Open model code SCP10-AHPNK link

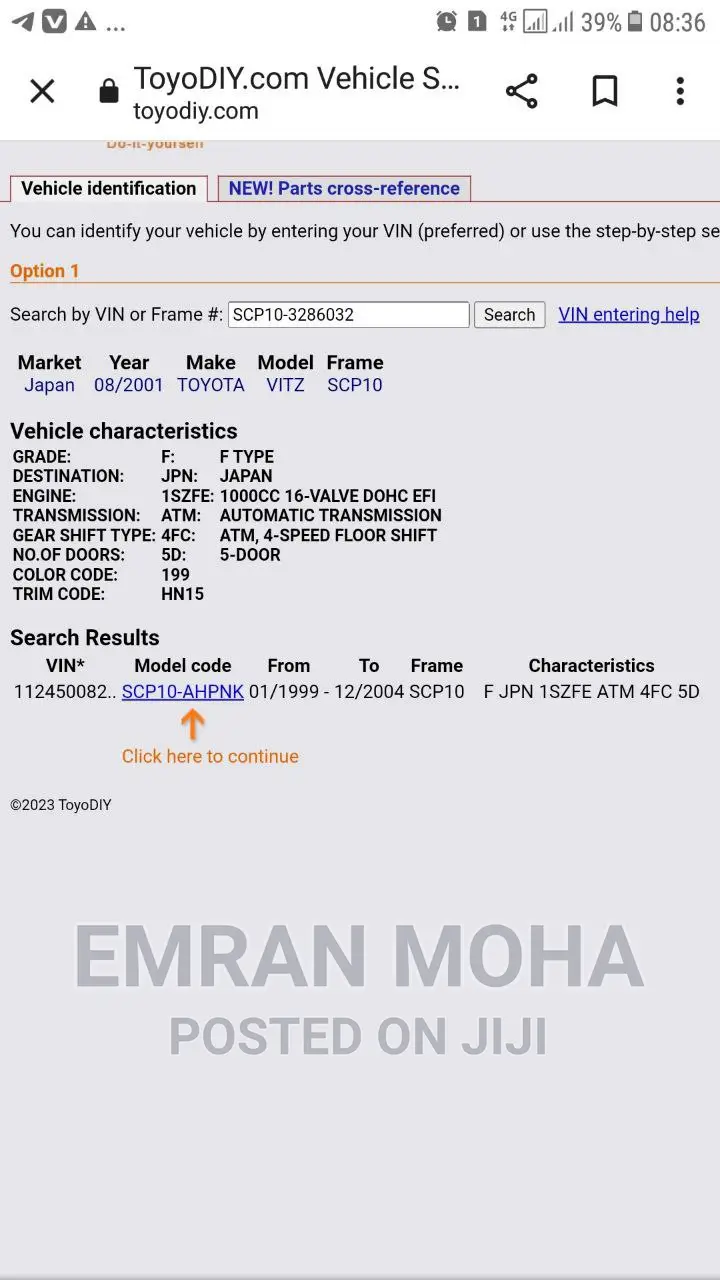[183, 691]
